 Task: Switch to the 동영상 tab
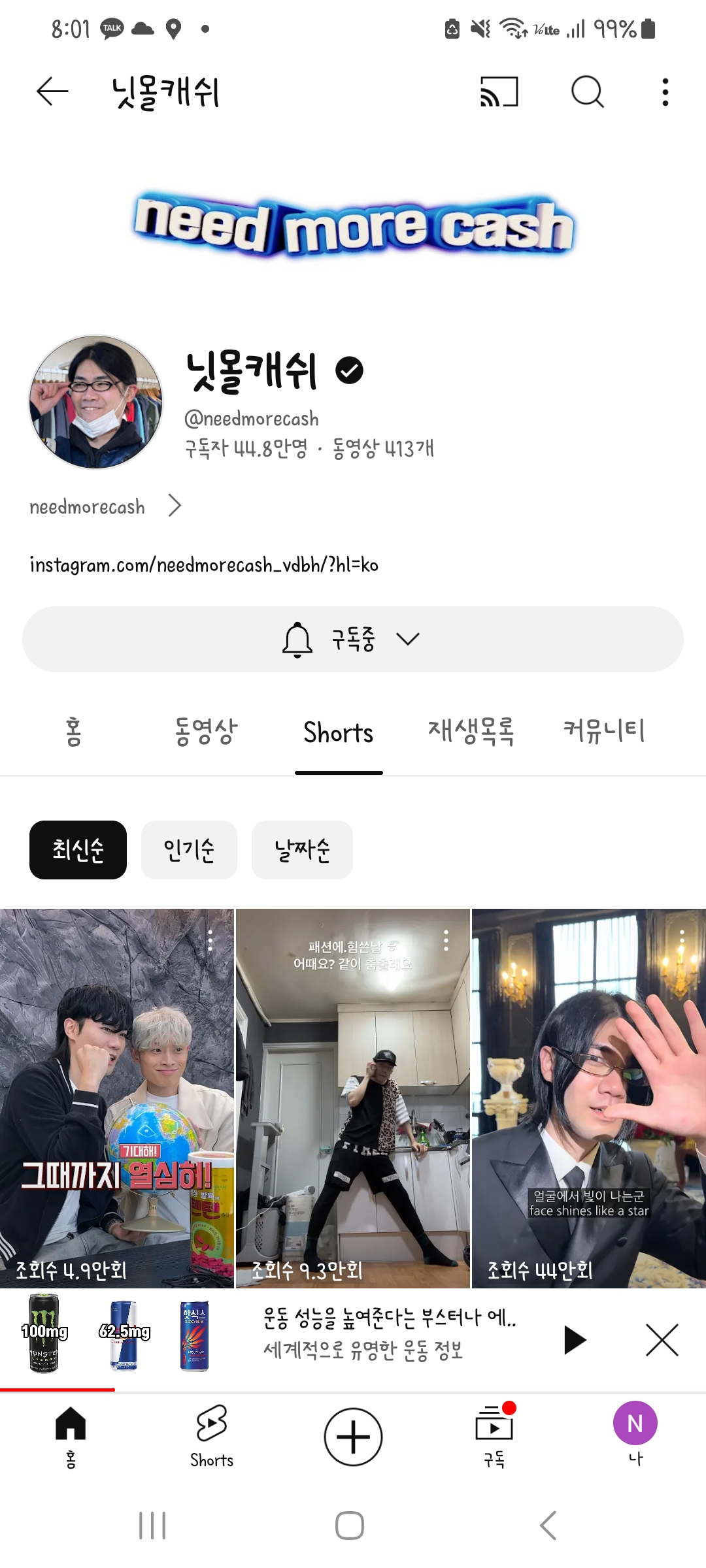(x=206, y=732)
